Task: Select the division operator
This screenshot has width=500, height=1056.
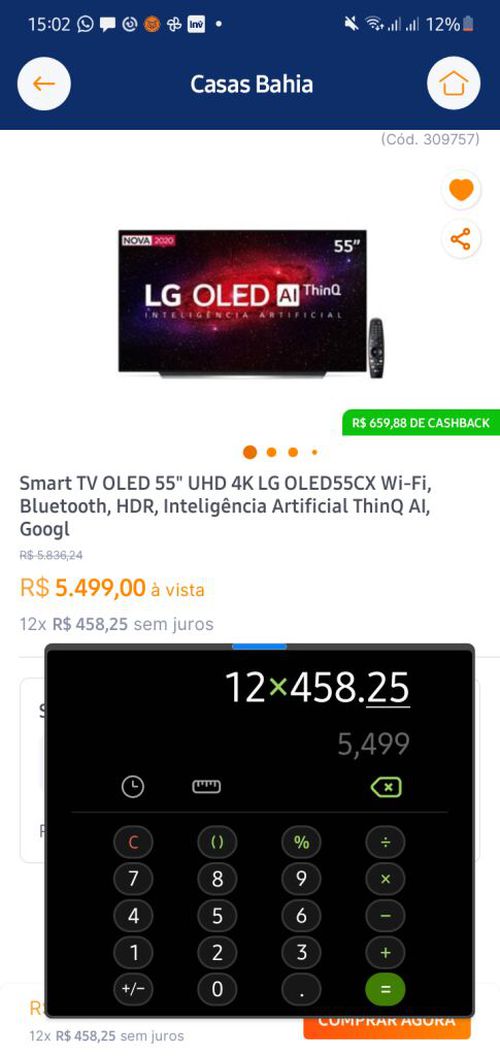Action: pos(385,842)
